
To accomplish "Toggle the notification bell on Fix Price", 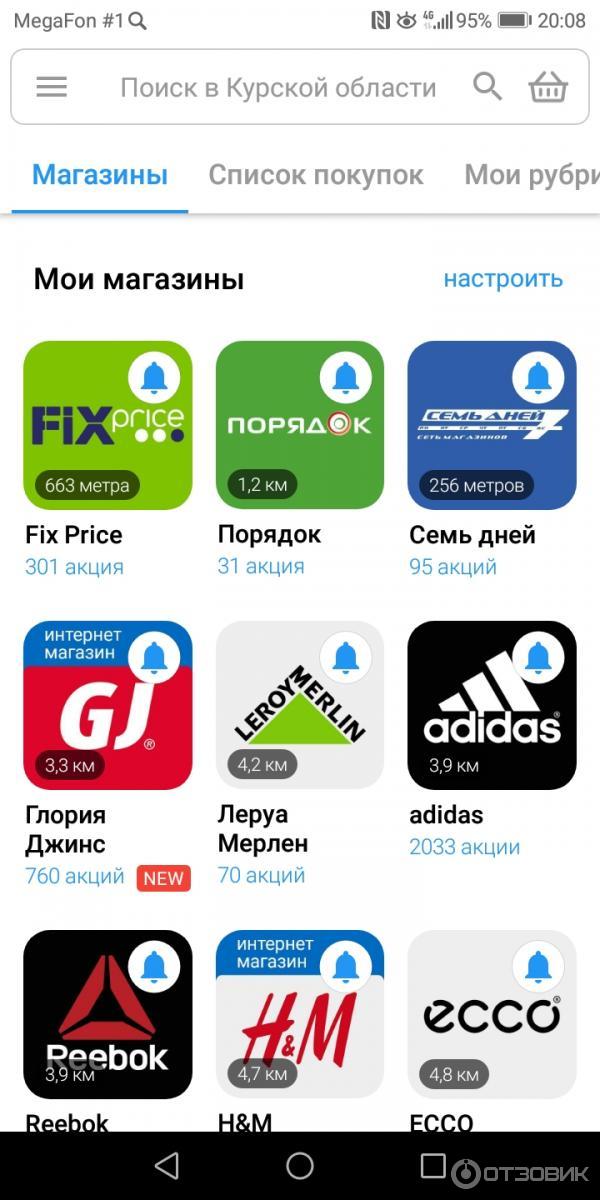I will pos(154,377).
